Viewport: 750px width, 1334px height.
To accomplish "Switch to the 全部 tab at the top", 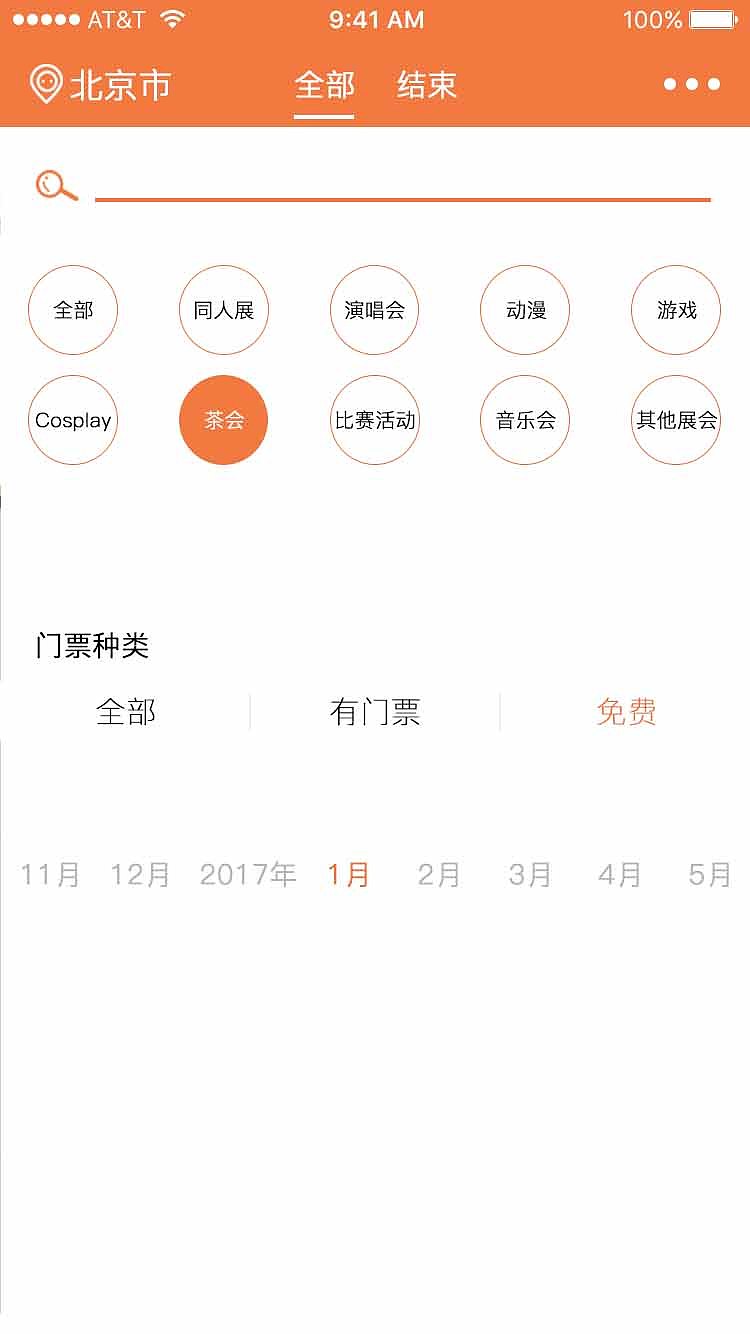I will pyautogui.click(x=325, y=86).
